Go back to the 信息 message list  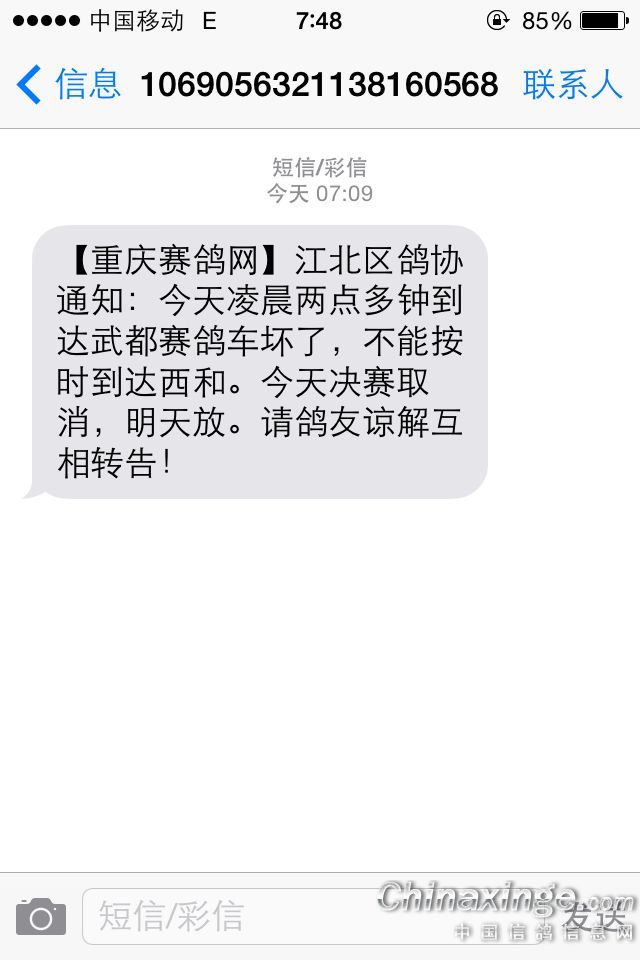pos(68,85)
